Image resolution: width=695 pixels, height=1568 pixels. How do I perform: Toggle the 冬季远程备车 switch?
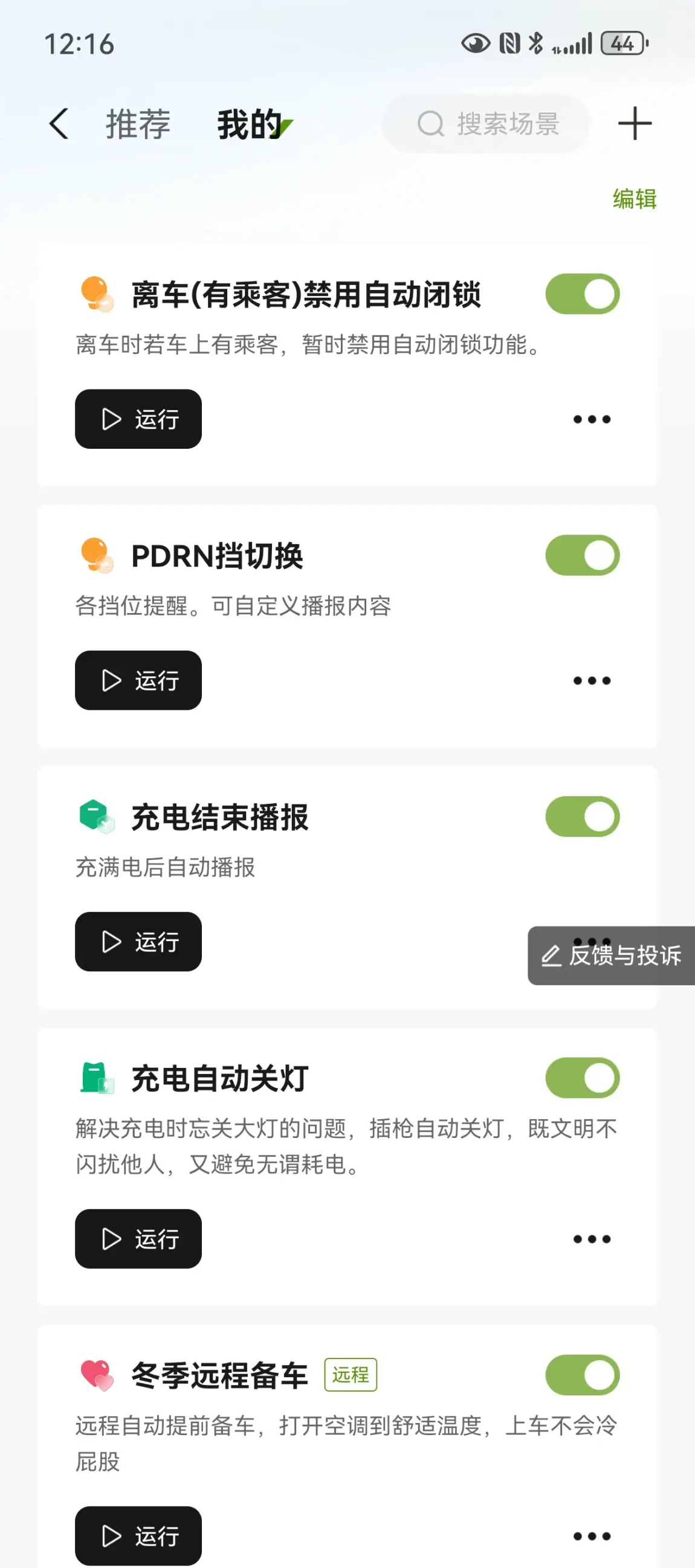pos(582,1375)
